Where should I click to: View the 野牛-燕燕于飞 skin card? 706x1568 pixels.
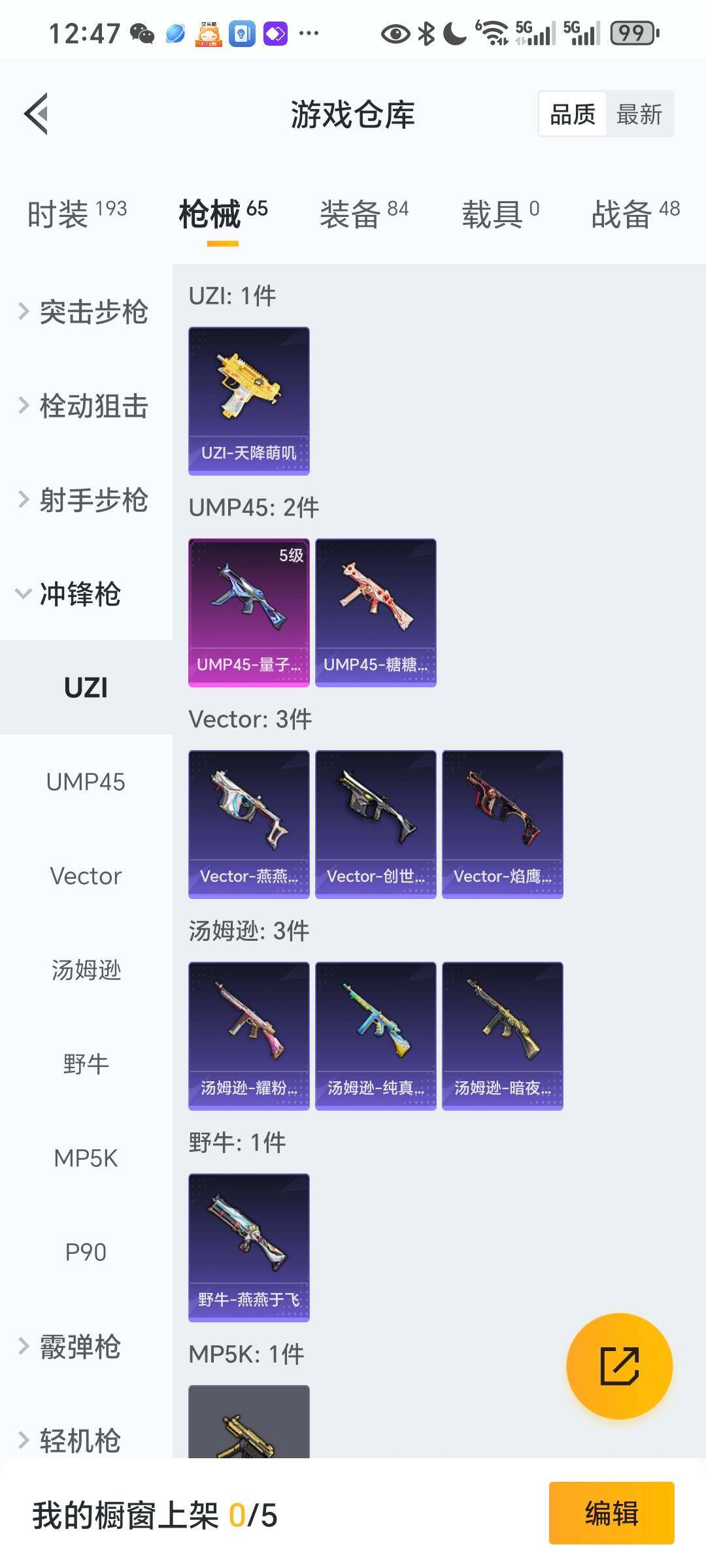(248, 1247)
